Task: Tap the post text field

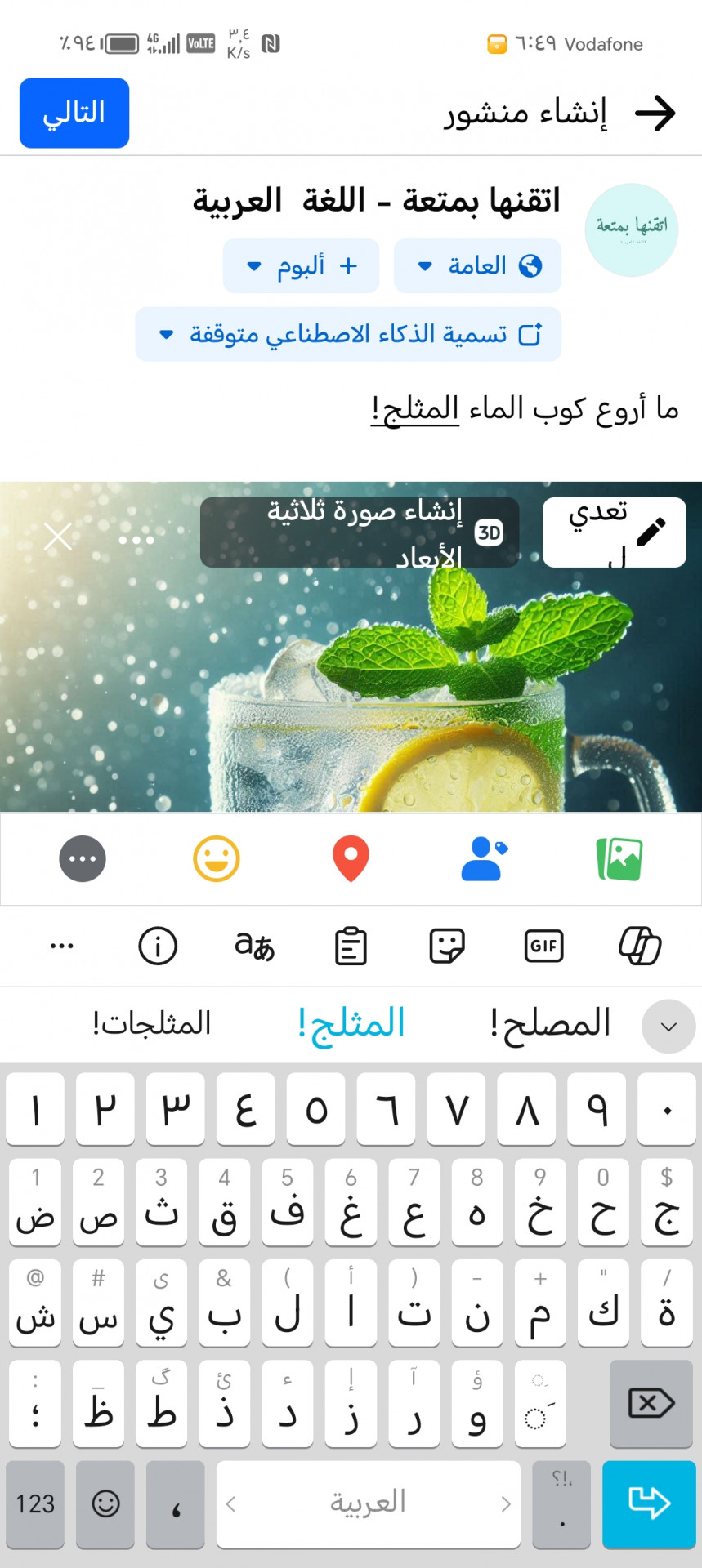Action: click(x=523, y=408)
